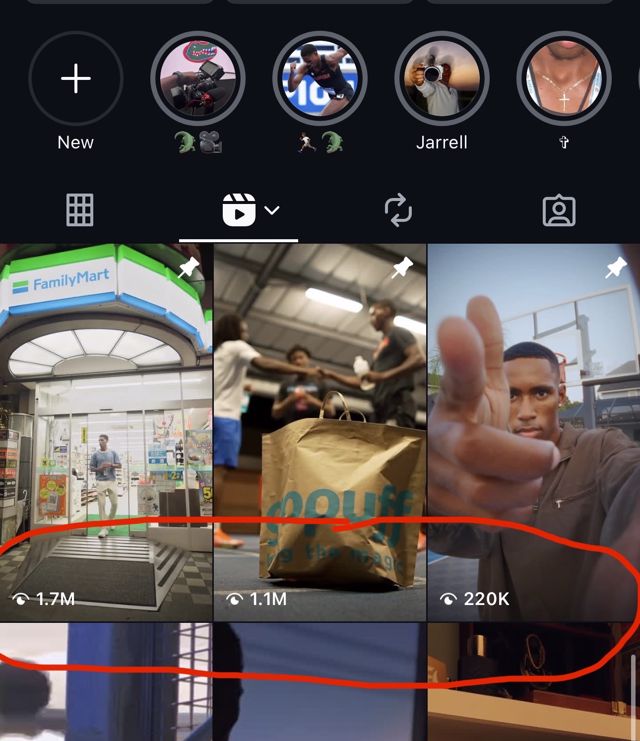
Task: Switch to the posts grid tab
Action: coord(80,210)
